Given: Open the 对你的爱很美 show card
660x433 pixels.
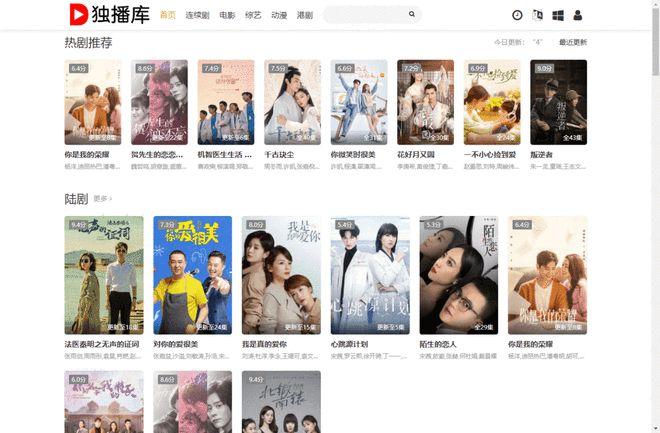Looking at the screenshot, I should pyautogui.click(x=192, y=274).
